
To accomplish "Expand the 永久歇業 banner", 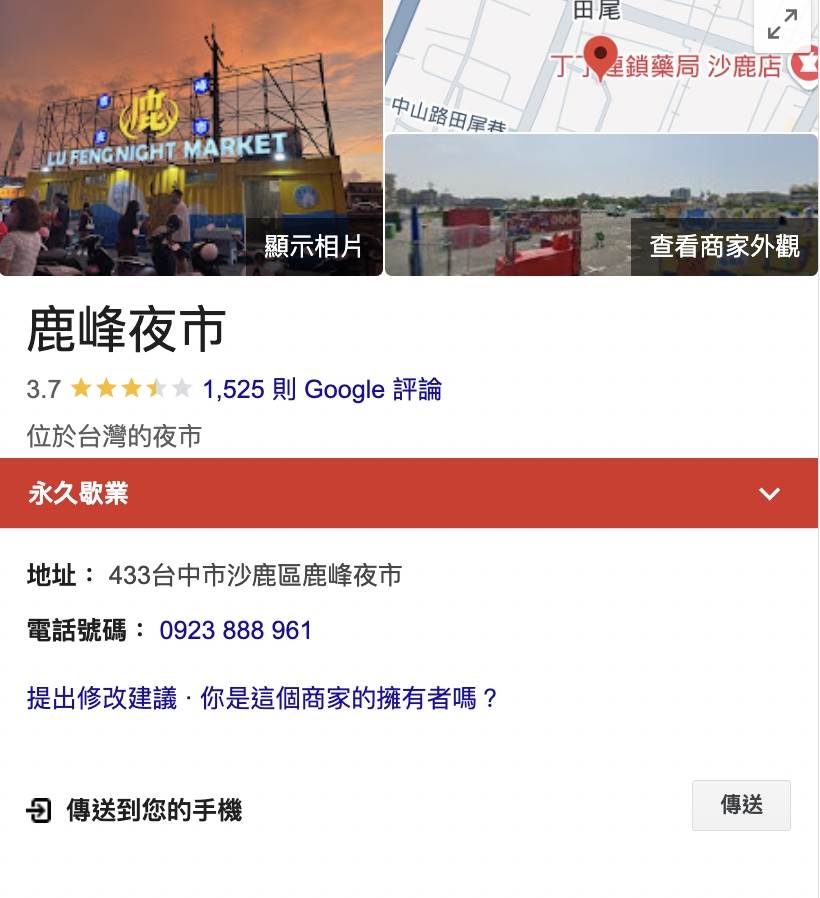I will 769,494.
